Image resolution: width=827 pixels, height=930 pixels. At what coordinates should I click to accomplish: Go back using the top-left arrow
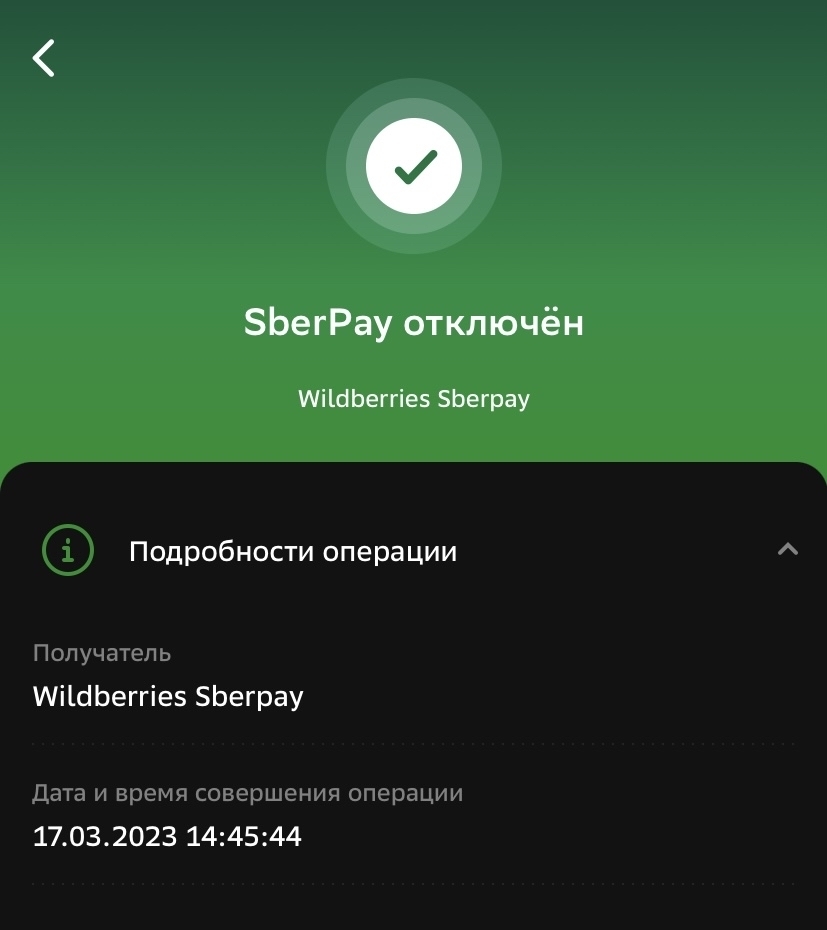[44, 58]
